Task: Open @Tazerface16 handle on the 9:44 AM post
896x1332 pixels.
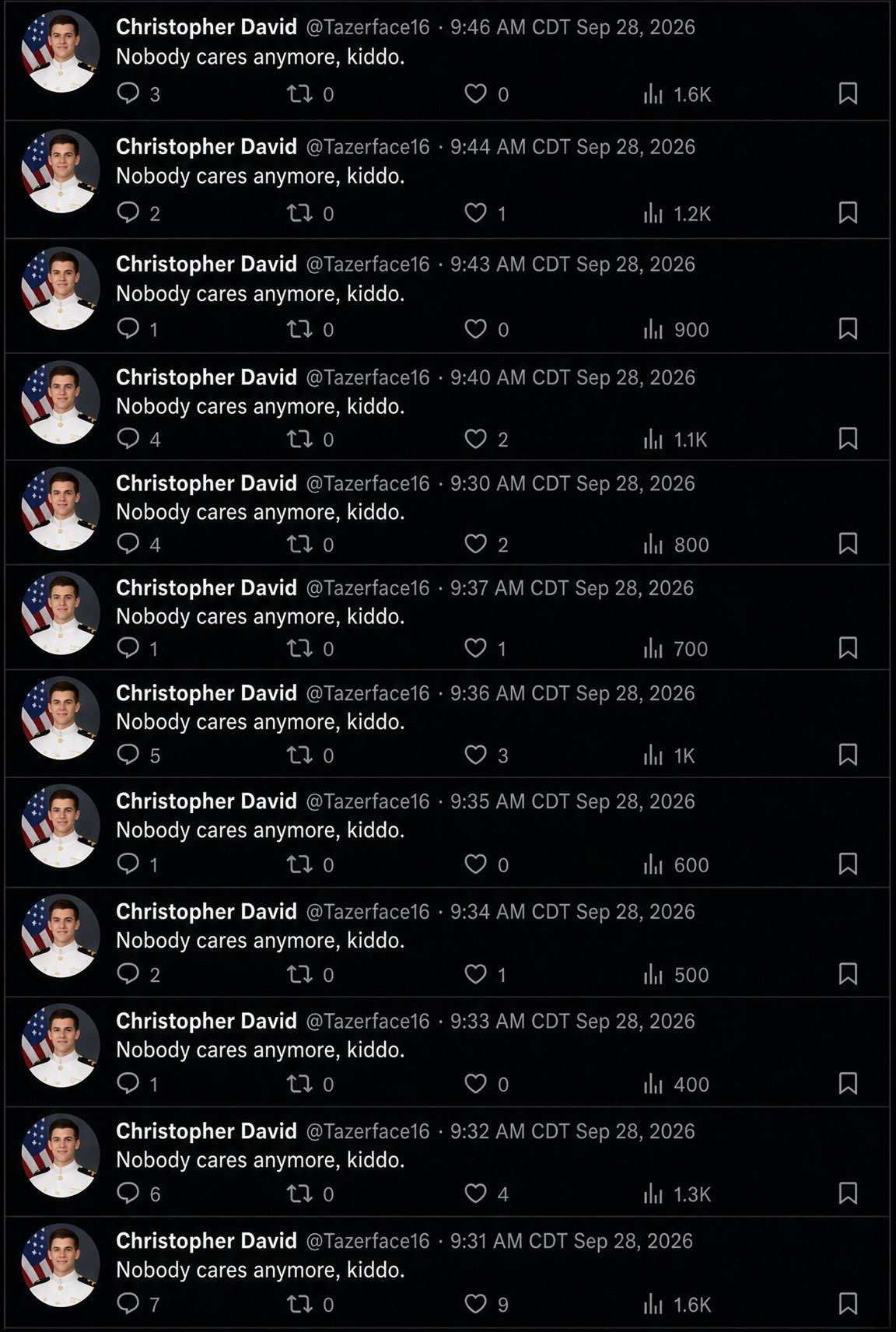Action: pyautogui.click(x=368, y=147)
